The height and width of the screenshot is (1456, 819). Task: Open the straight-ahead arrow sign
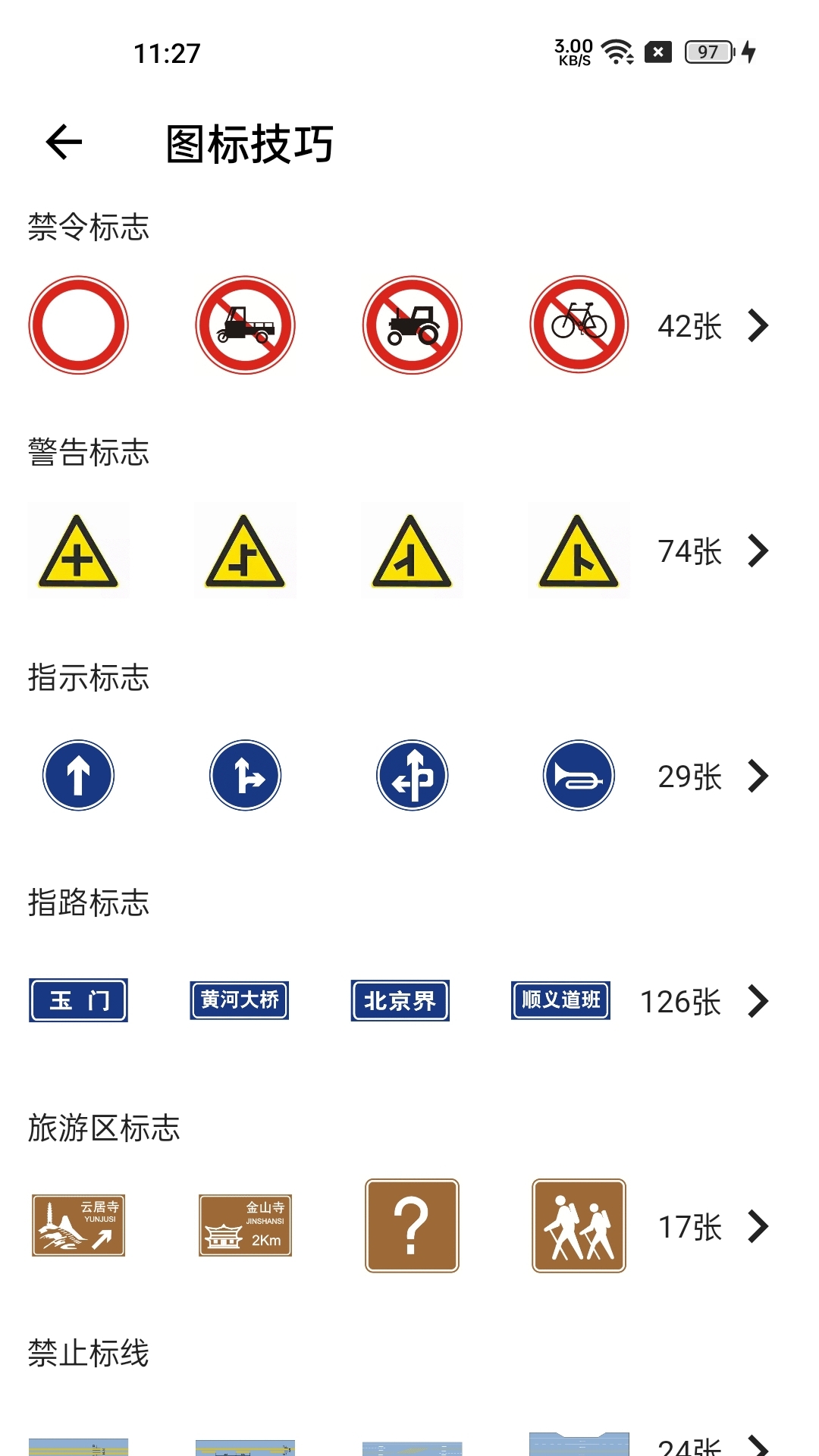pos(78,775)
